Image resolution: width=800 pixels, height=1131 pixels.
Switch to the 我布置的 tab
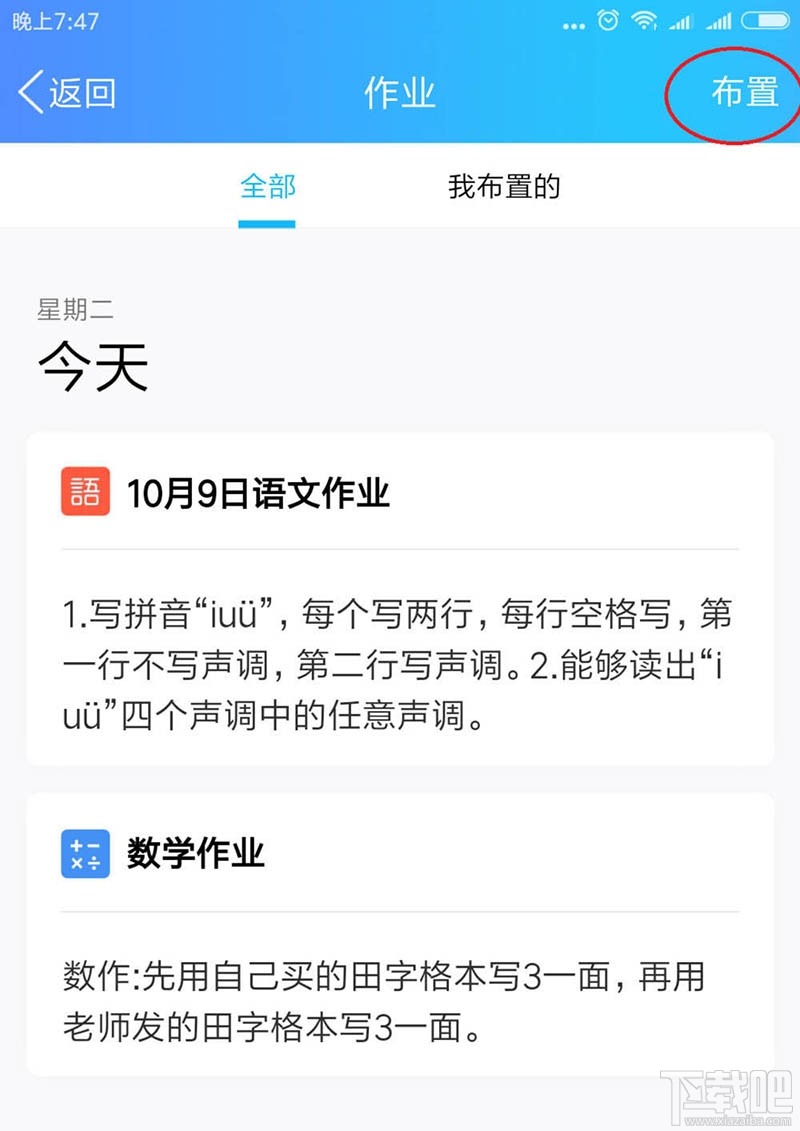(x=505, y=186)
